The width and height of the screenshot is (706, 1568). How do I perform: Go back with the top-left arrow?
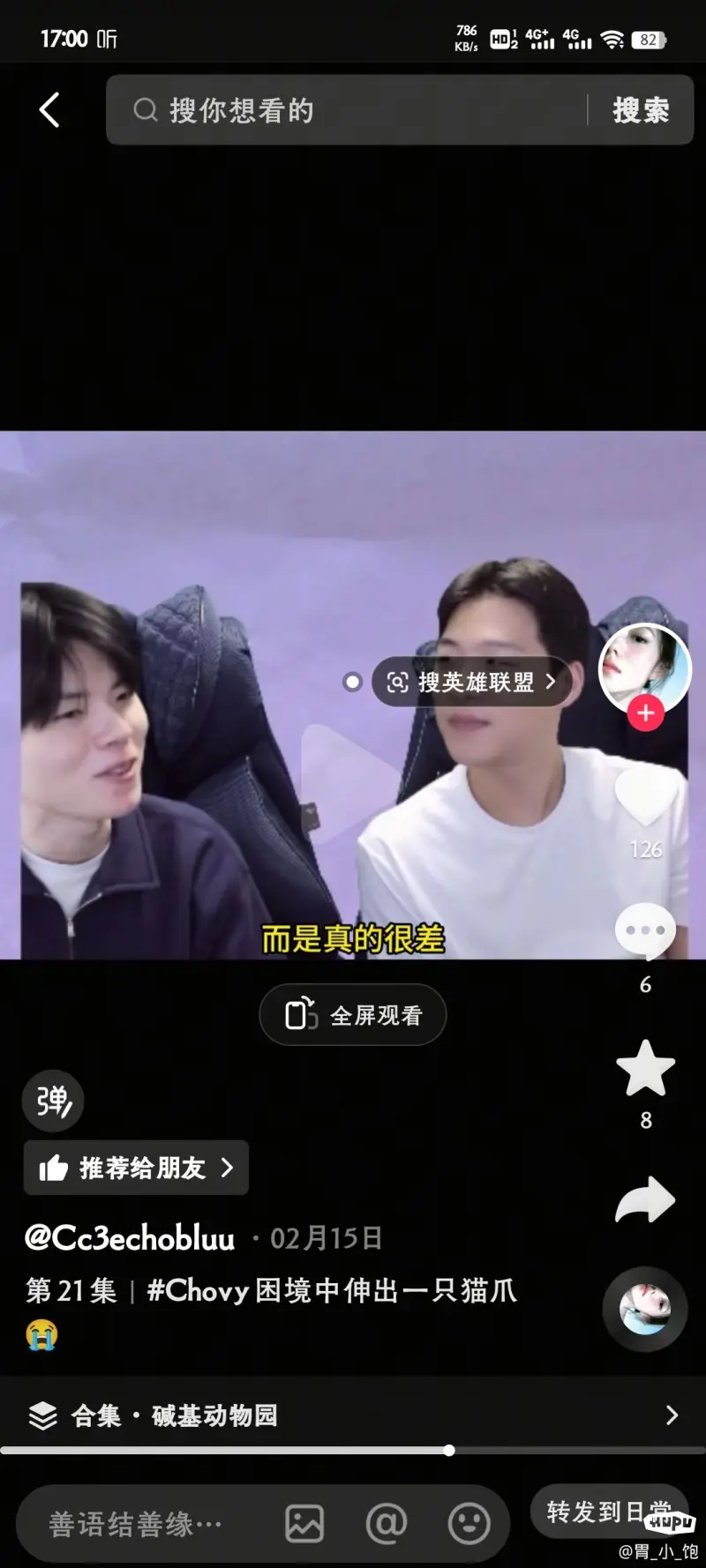pyautogui.click(x=49, y=110)
